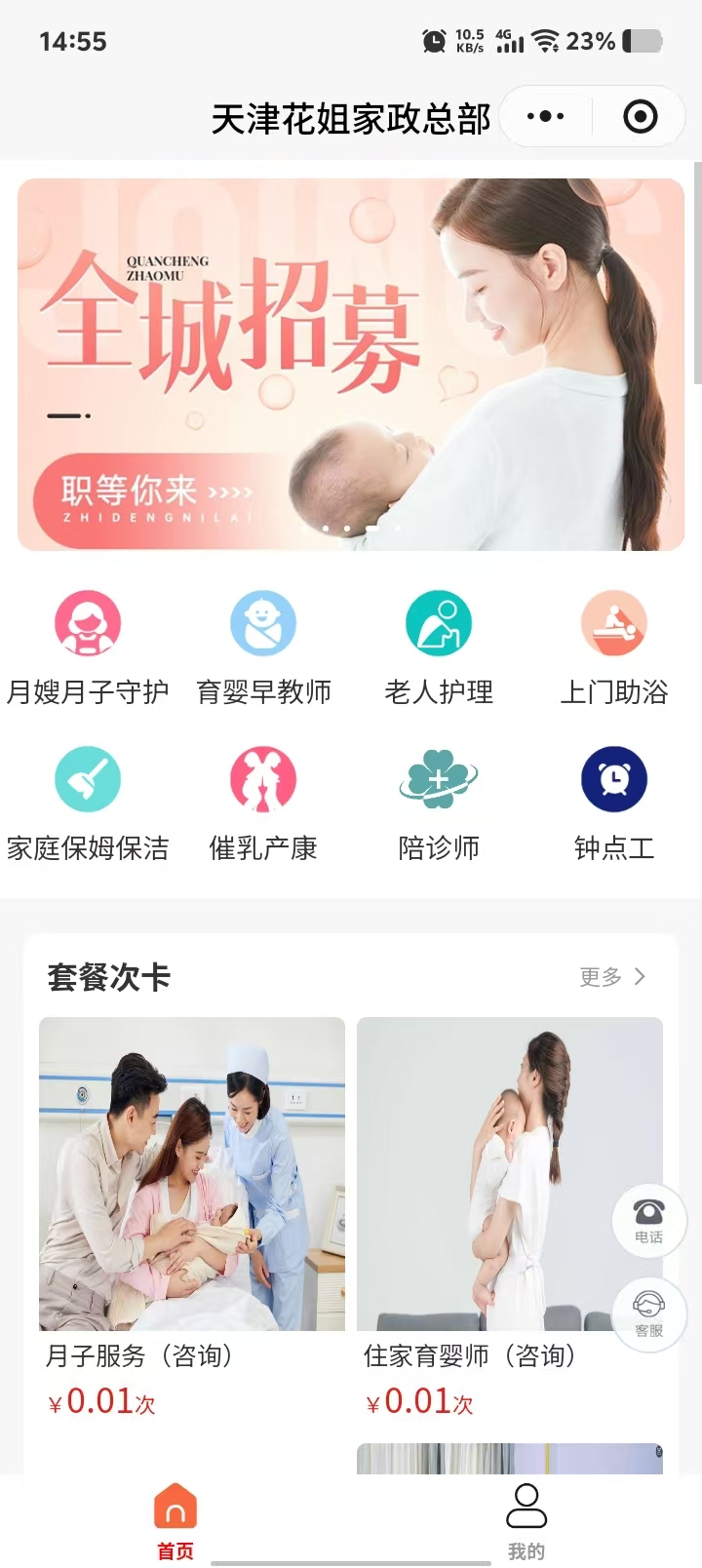This screenshot has height=1568, width=702.
Task: Contact 客服 customer service
Action: coord(648,1312)
